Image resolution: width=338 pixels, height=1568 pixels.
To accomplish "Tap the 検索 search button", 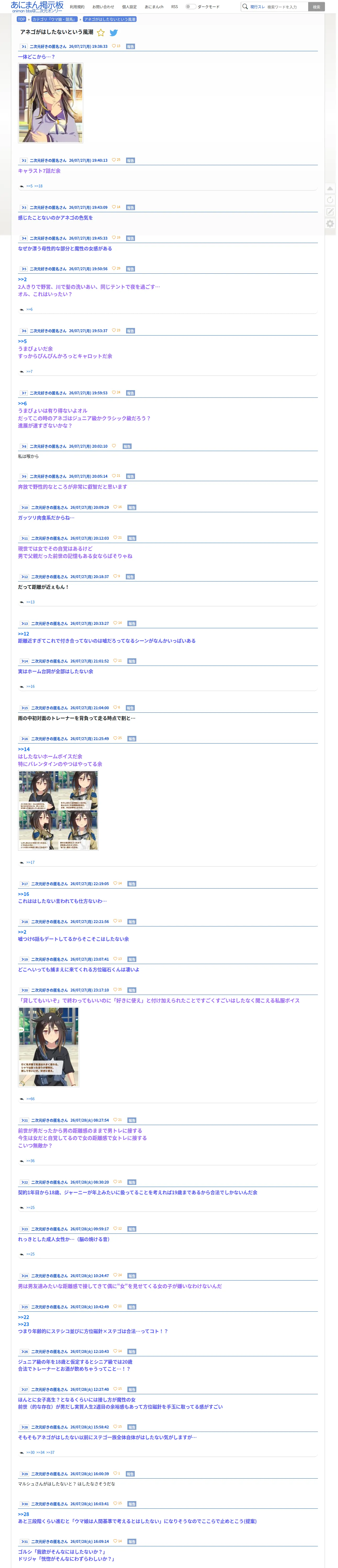I will click(316, 7).
